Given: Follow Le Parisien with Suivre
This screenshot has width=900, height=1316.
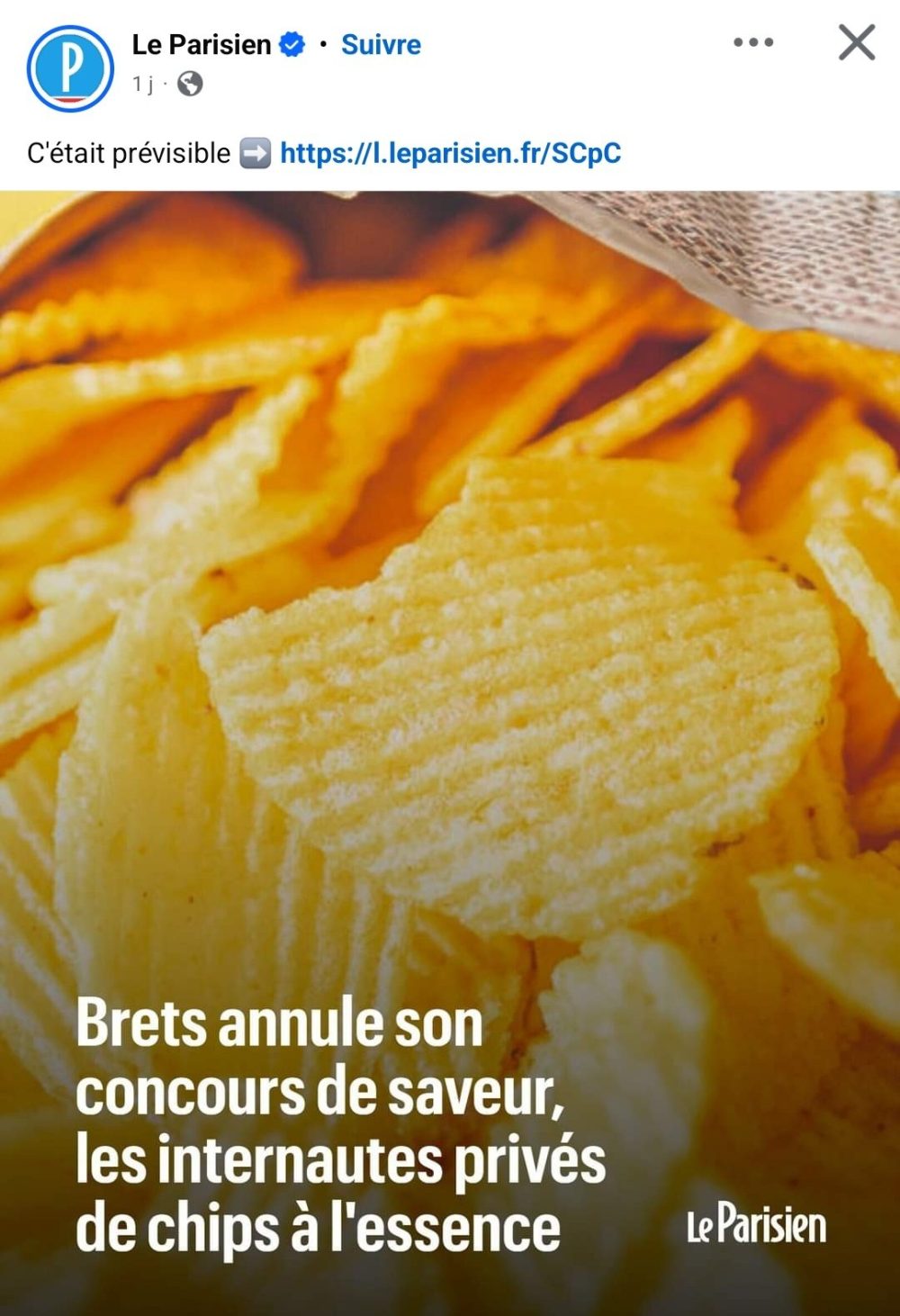Looking at the screenshot, I should [381, 44].
